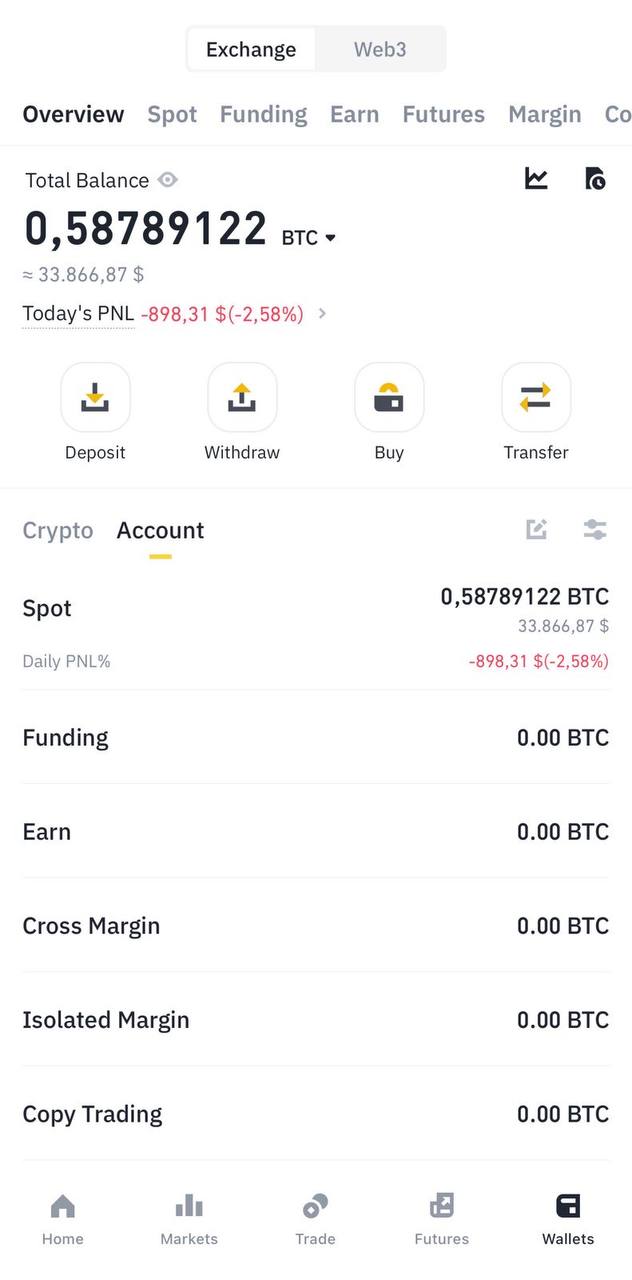The width and height of the screenshot is (632, 1280).
Task: Switch to the Crypto list tab
Action: click(x=58, y=530)
